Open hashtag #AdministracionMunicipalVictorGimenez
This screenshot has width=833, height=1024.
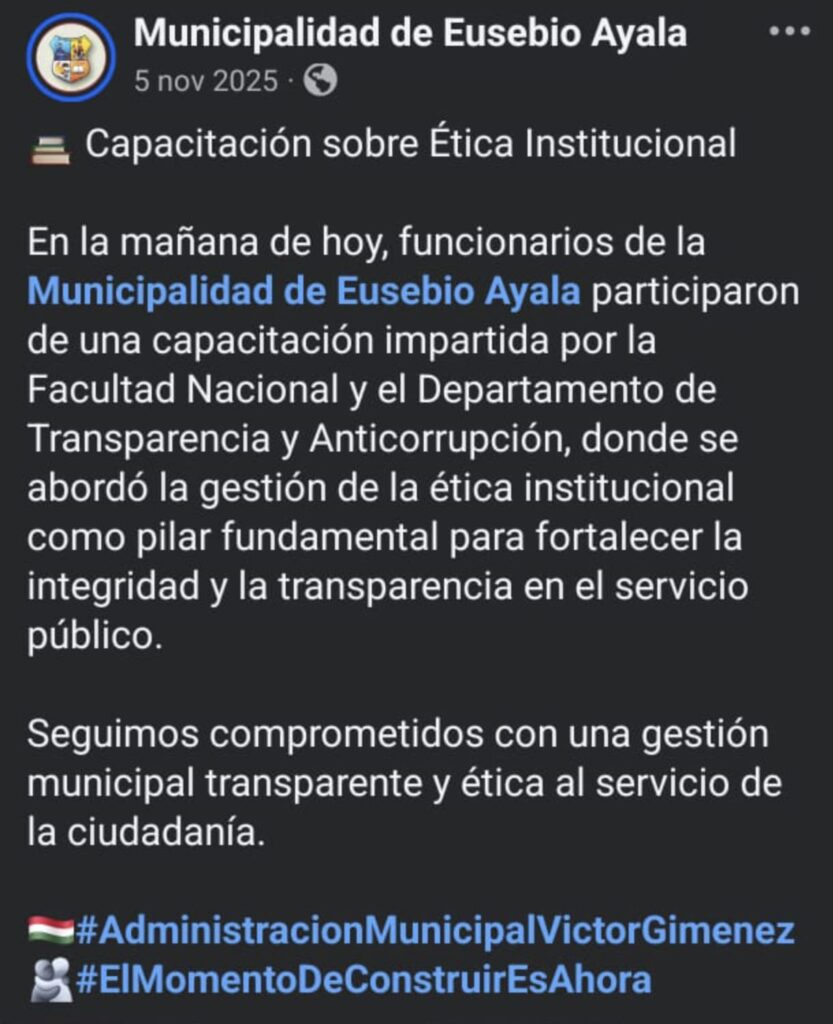435,930
